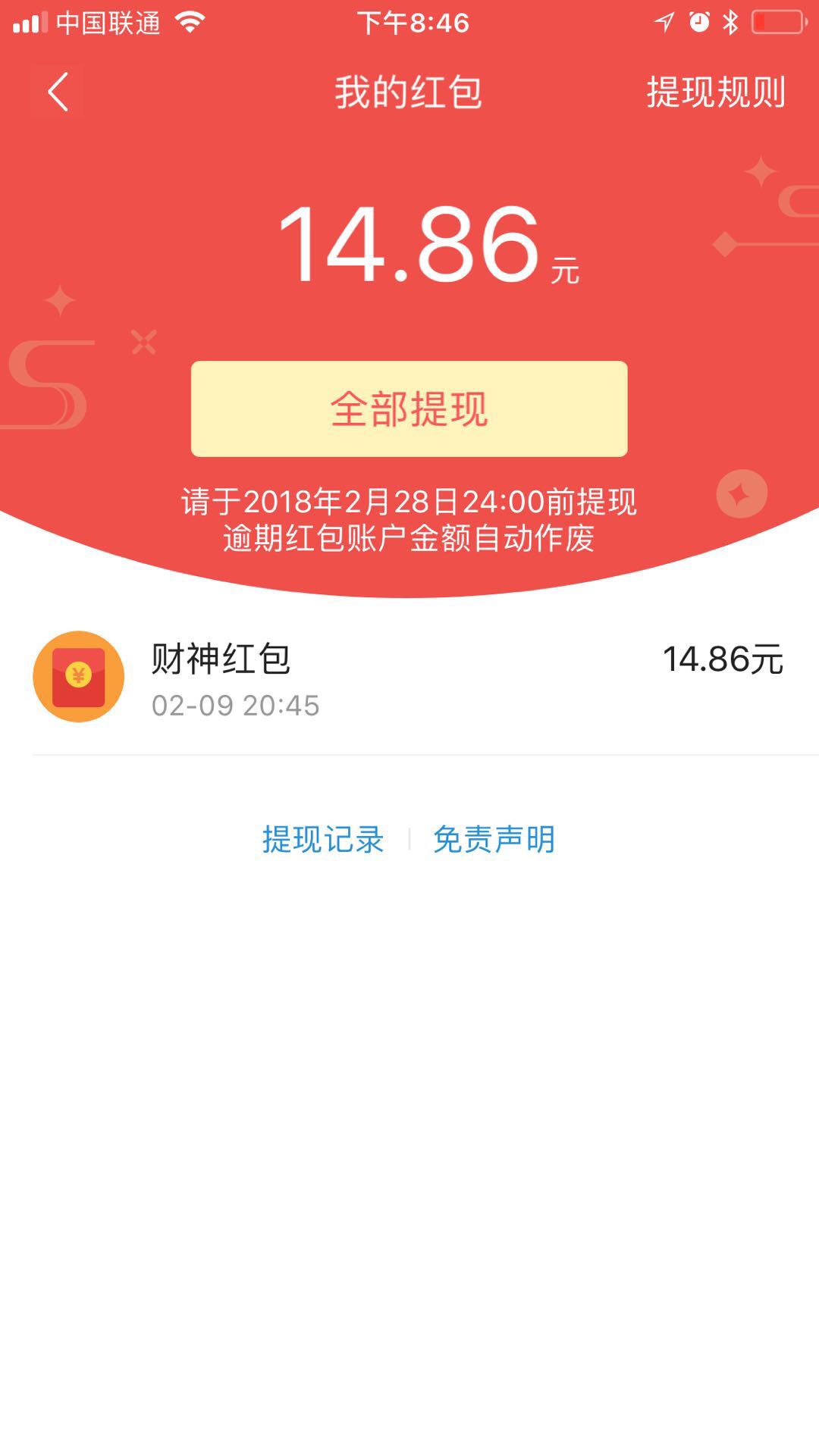Open the 财神红包 entry

pyautogui.click(x=408, y=677)
